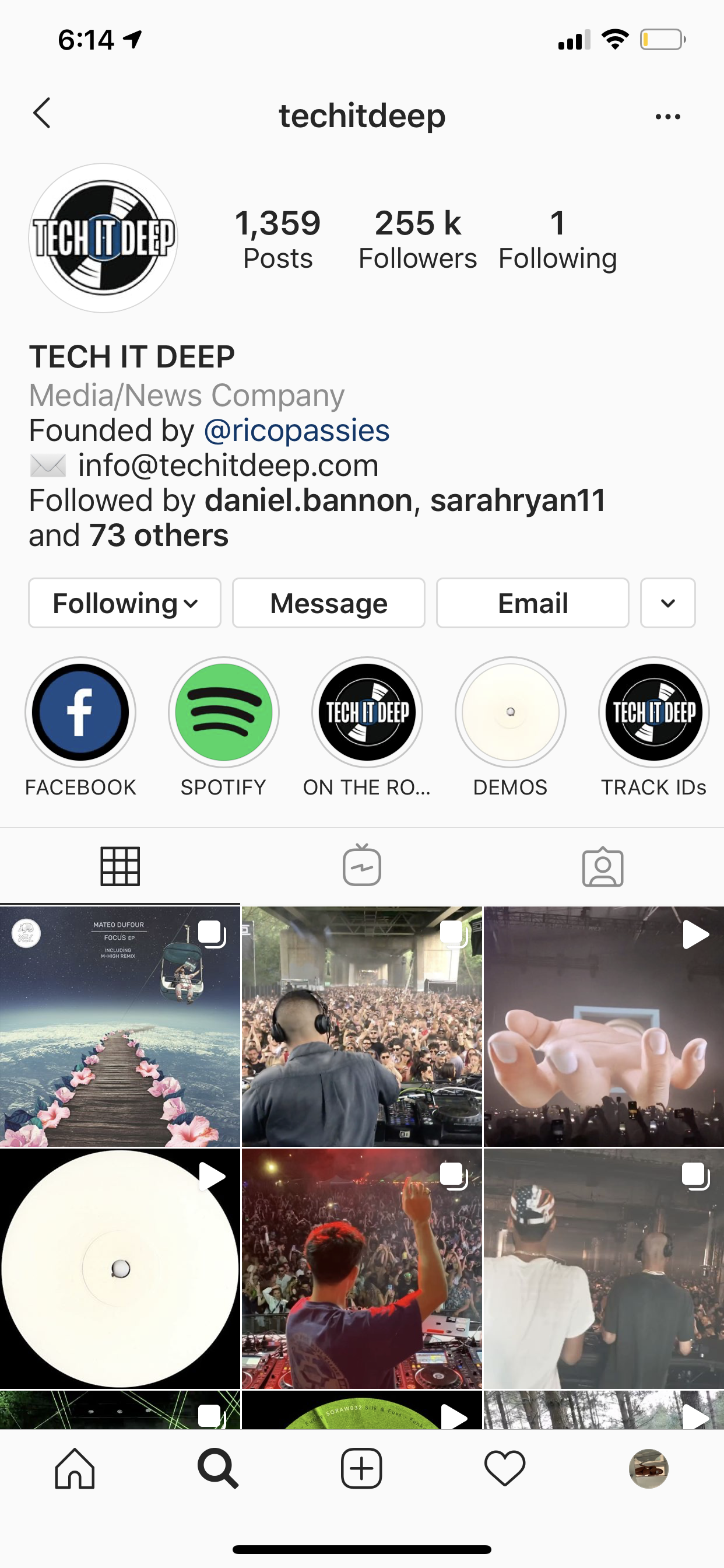This screenshot has height=1568, width=724.
Task: Play the white vinyl record video post
Action: (x=120, y=1269)
